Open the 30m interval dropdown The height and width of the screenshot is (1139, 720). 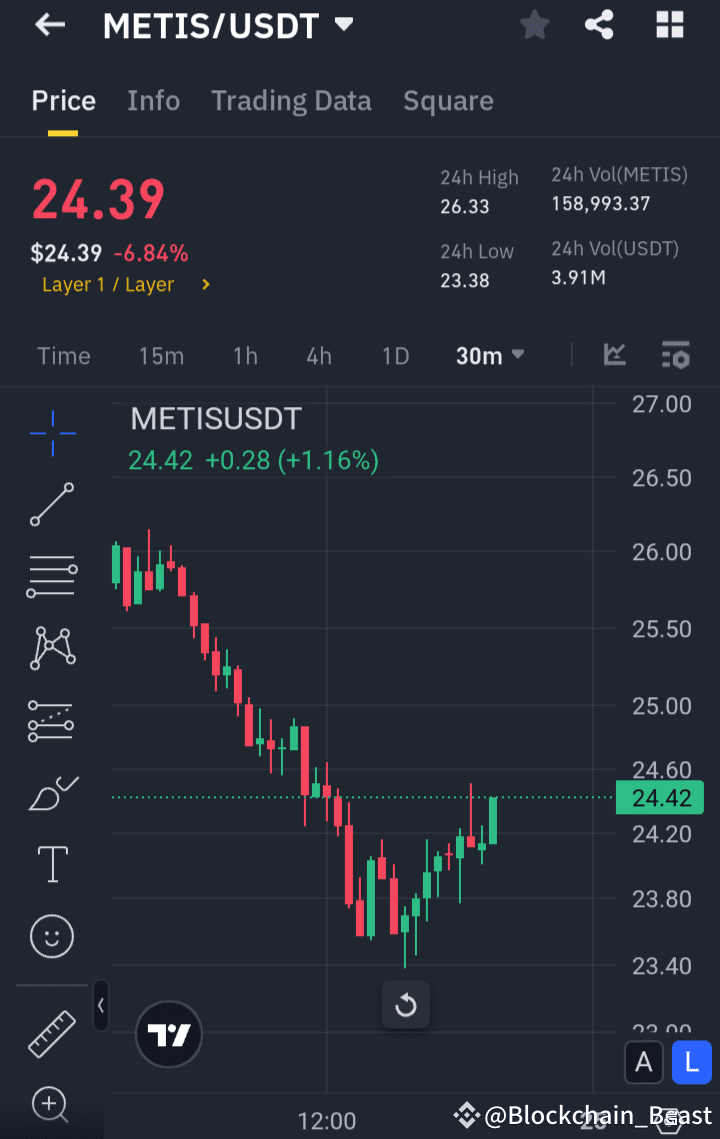(x=490, y=355)
